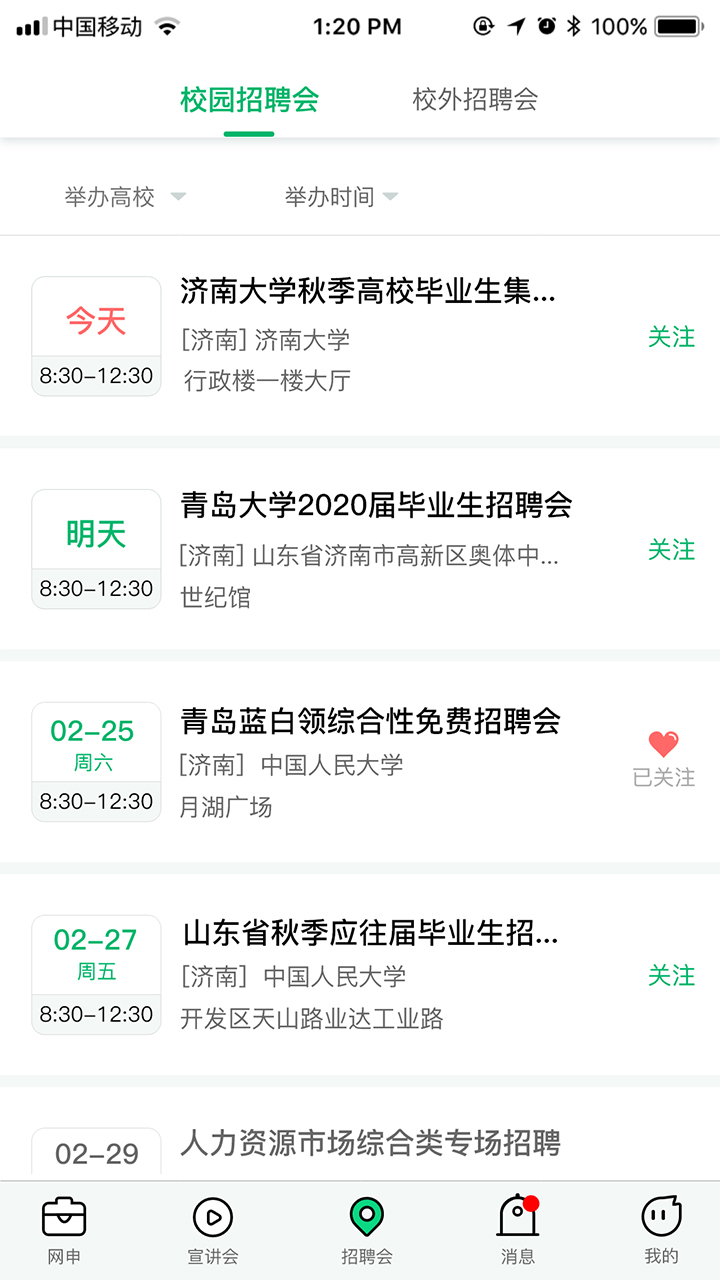
Task: Select the 校园招聘会 tab
Action: pos(249,100)
